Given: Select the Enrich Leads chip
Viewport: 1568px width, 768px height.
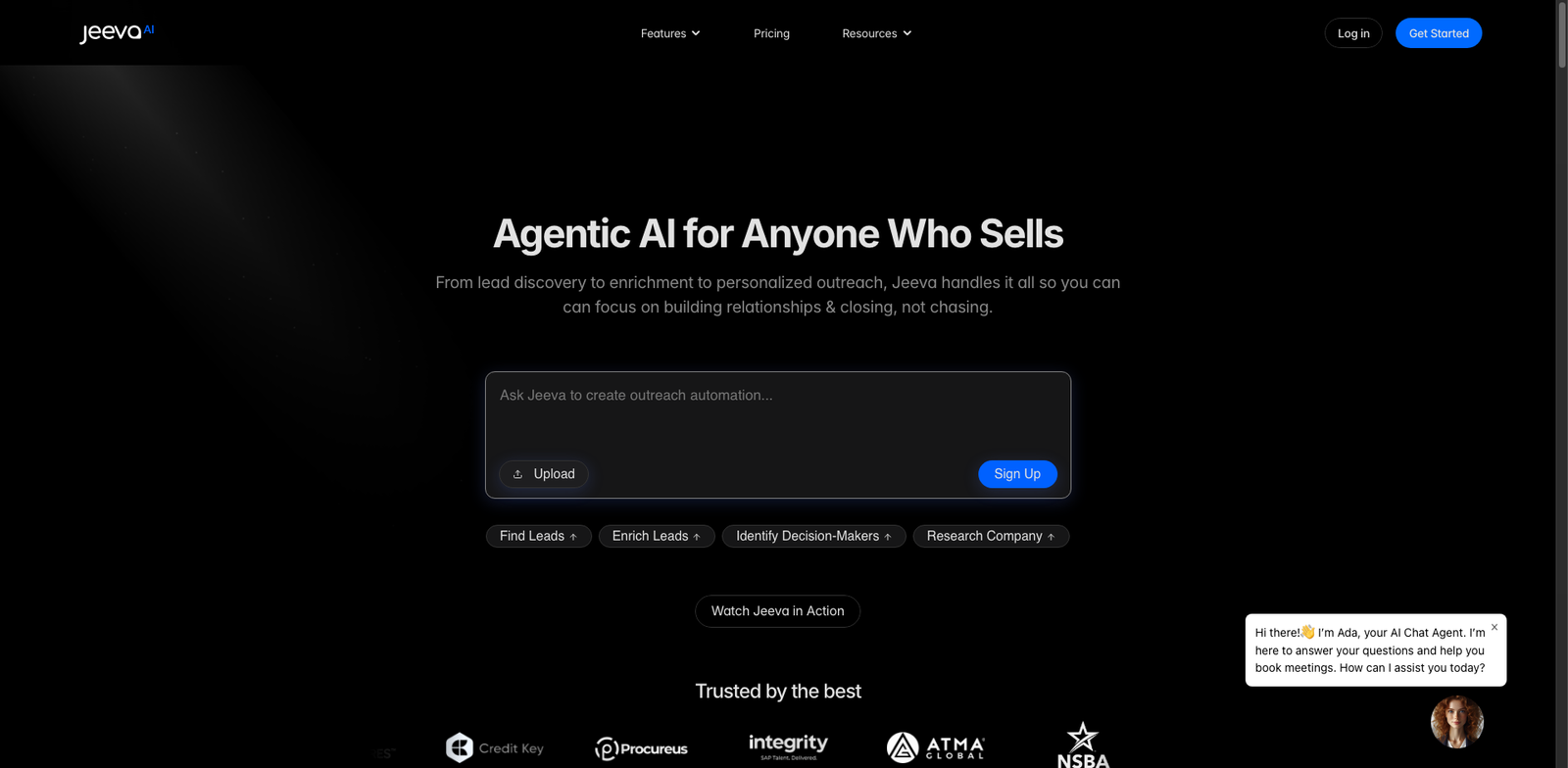Looking at the screenshot, I should (656, 536).
